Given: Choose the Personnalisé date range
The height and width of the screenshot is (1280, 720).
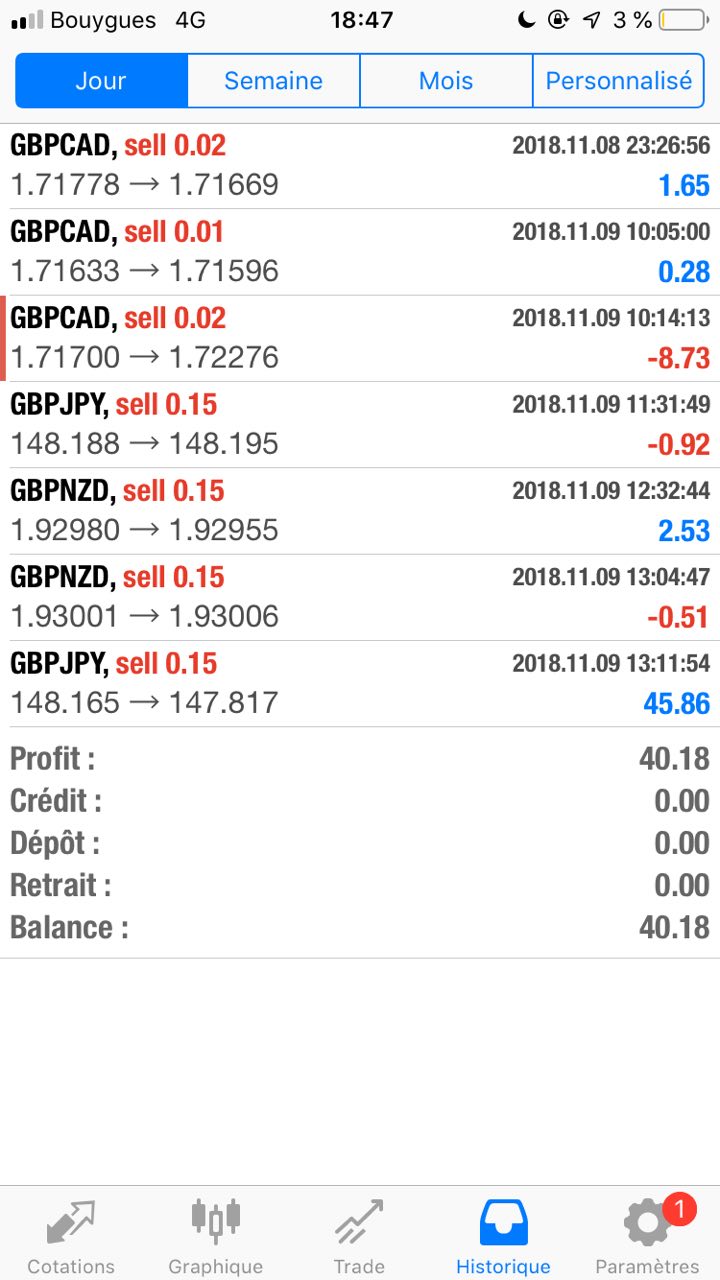Looking at the screenshot, I should pyautogui.click(x=619, y=81).
